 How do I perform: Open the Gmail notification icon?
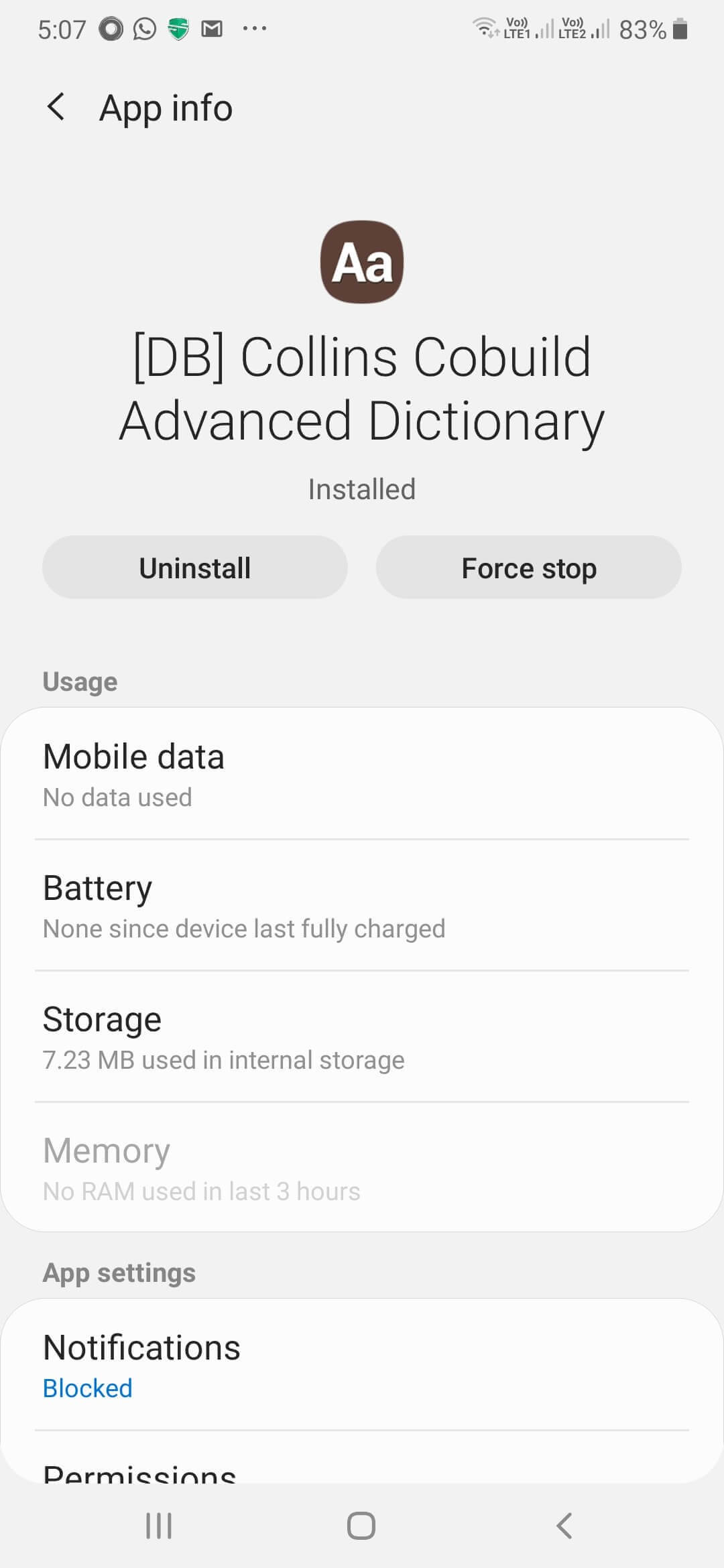(x=212, y=28)
